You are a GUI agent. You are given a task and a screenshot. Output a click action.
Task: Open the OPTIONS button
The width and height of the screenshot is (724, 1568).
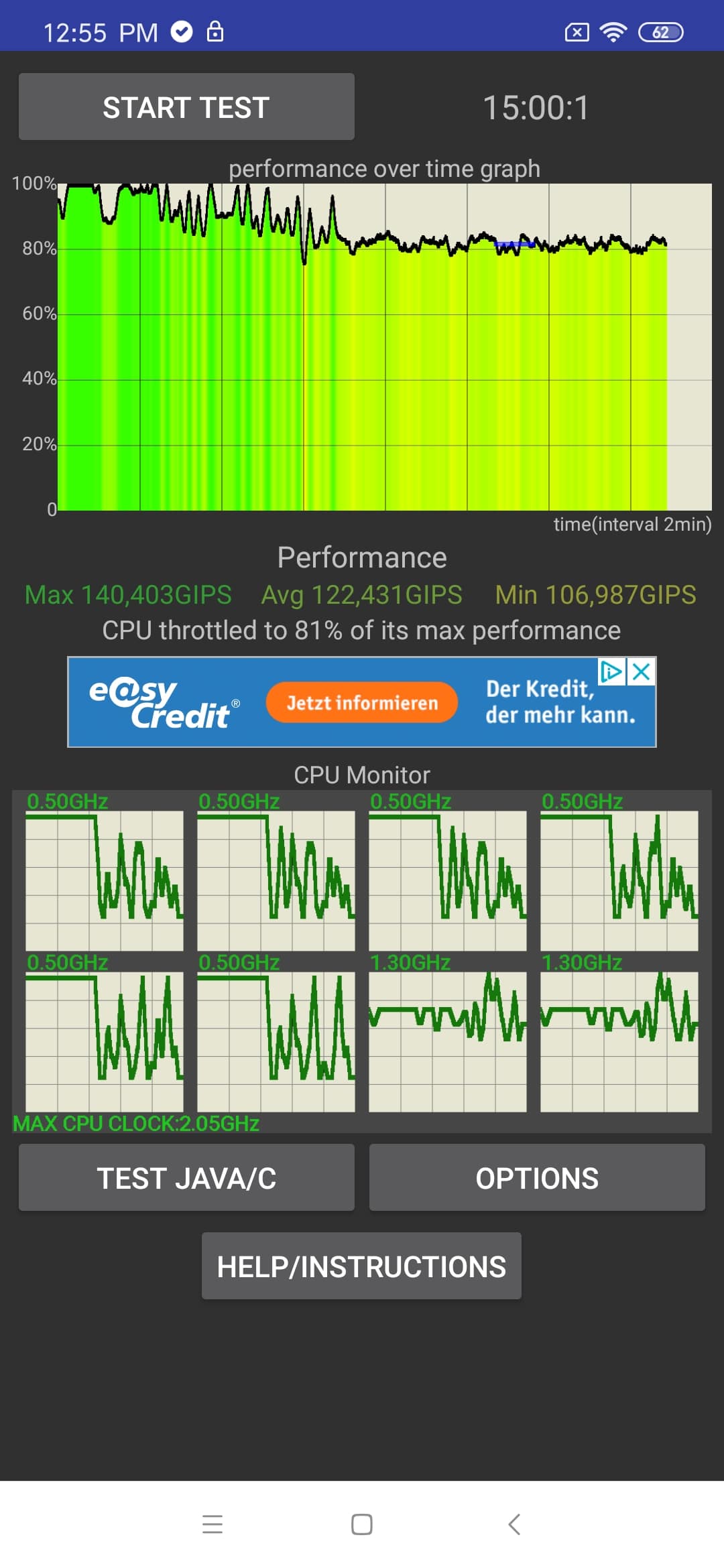[x=537, y=1177]
